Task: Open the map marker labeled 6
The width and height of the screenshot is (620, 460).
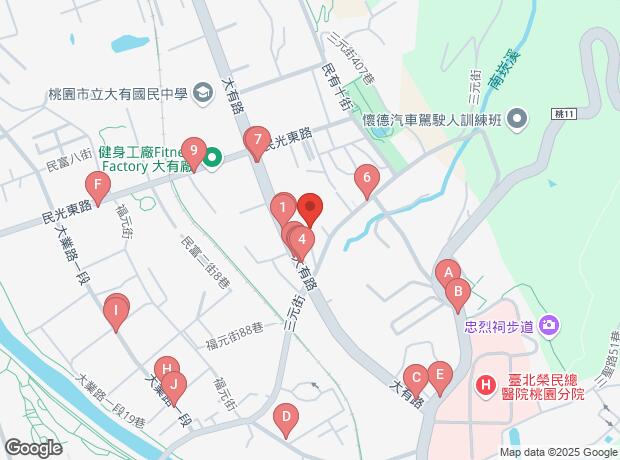Action: (367, 180)
